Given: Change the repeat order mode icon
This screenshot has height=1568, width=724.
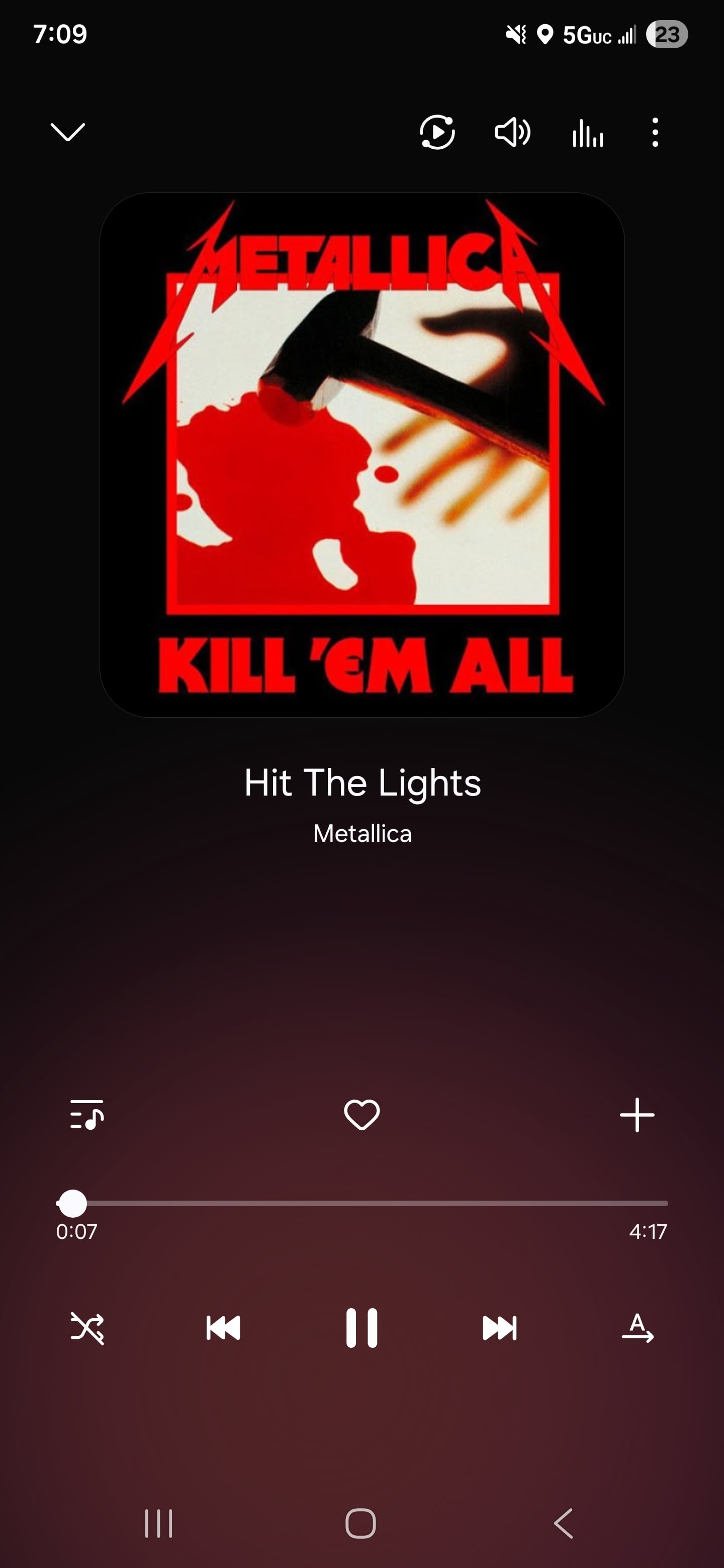Looking at the screenshot, I should pos(637,1328).
